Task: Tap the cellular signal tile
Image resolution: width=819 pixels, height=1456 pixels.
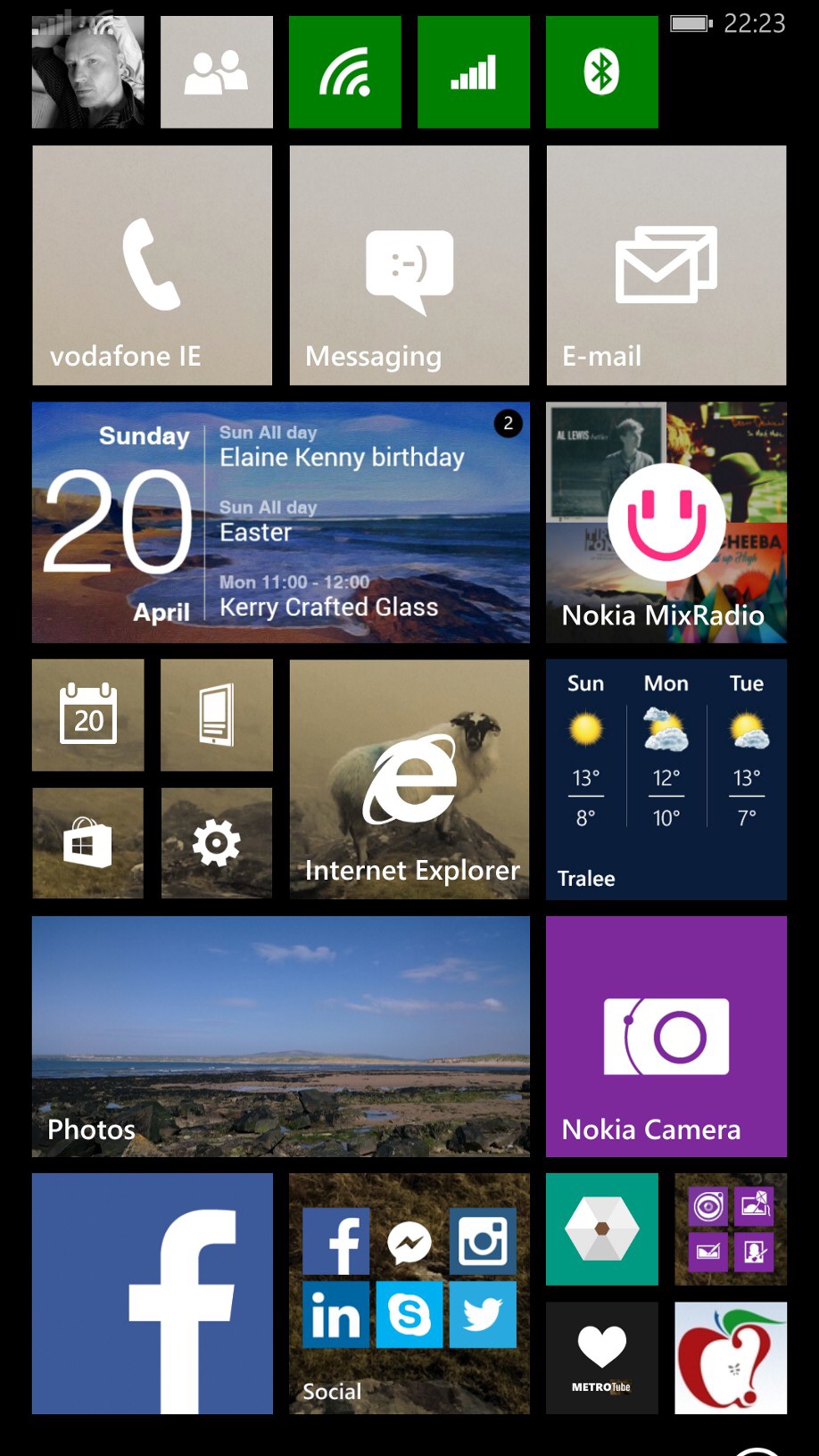Action: [x=474, y=72]
